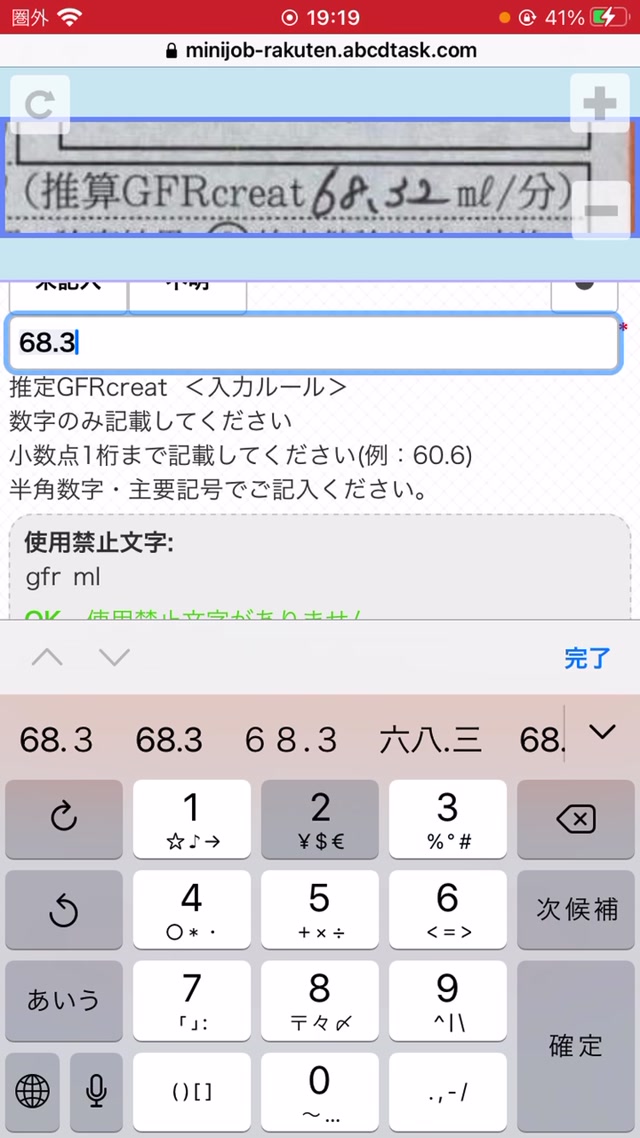The height and width of the screenshot is (1138, 640).
Task: Jump to the previous field with up arrow
Action: tap(47, 658)
